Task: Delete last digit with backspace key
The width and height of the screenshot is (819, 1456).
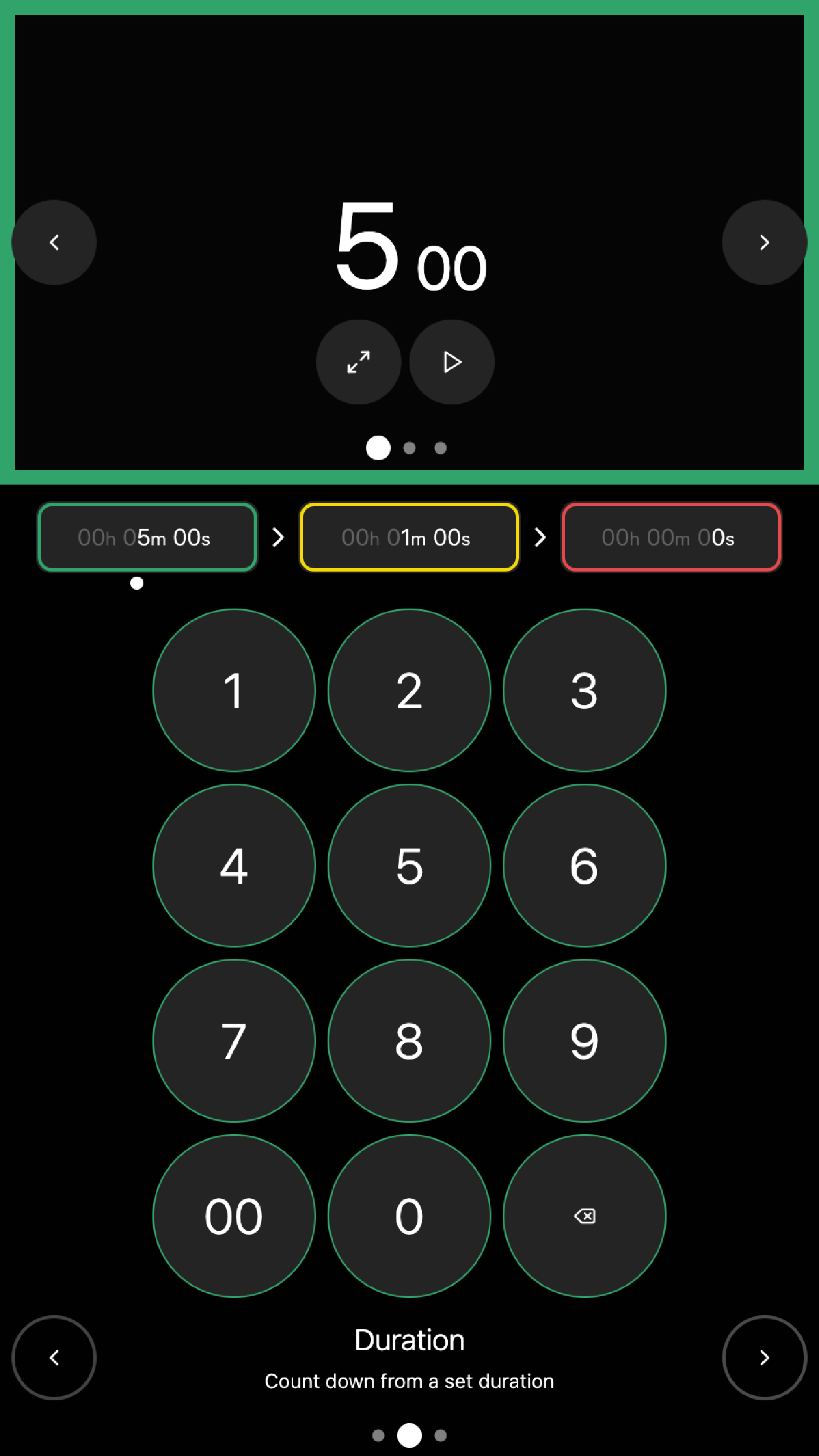Action: pos(585,1216)
